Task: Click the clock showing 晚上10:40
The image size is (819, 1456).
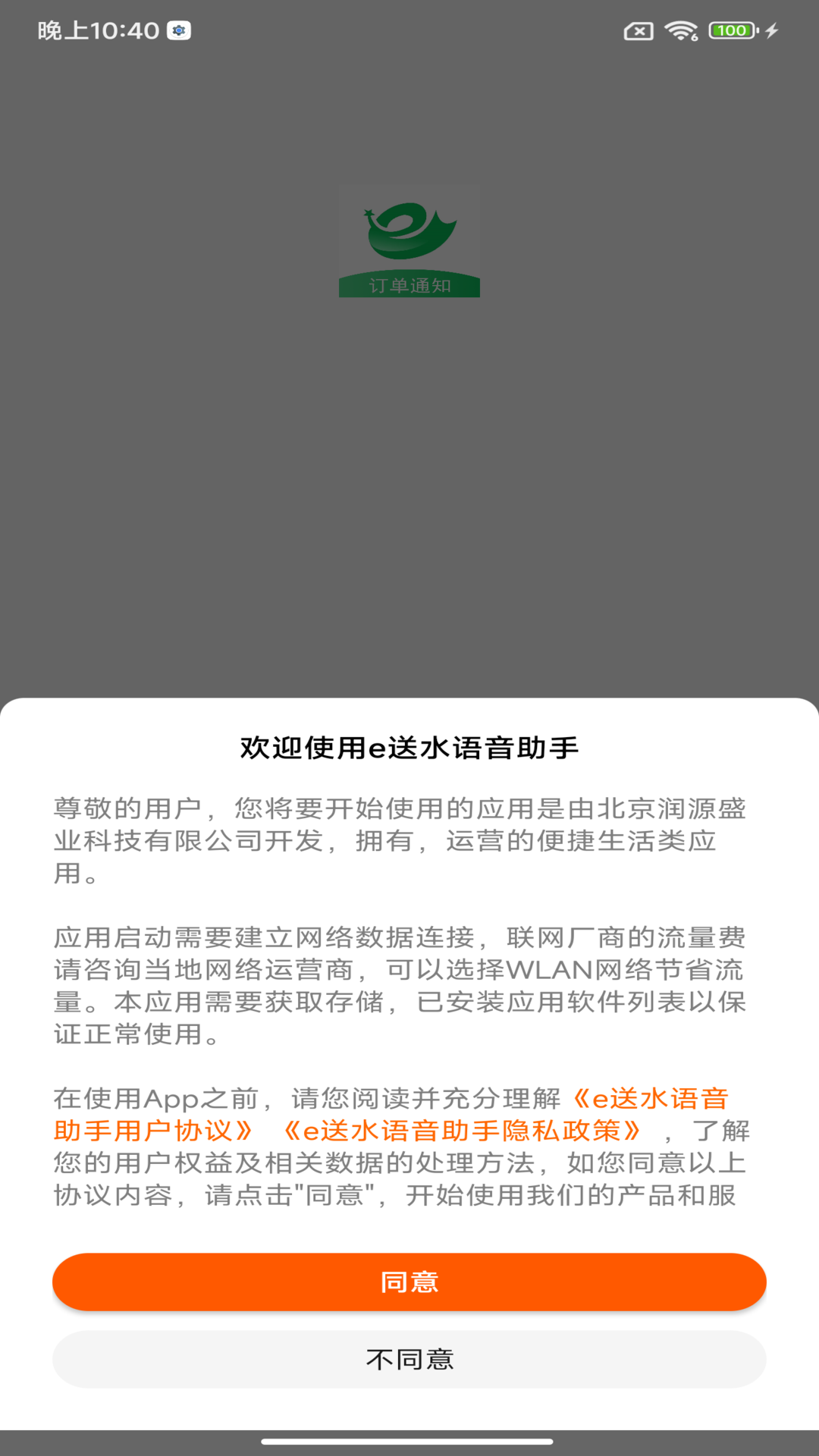Action: point(99,31)
